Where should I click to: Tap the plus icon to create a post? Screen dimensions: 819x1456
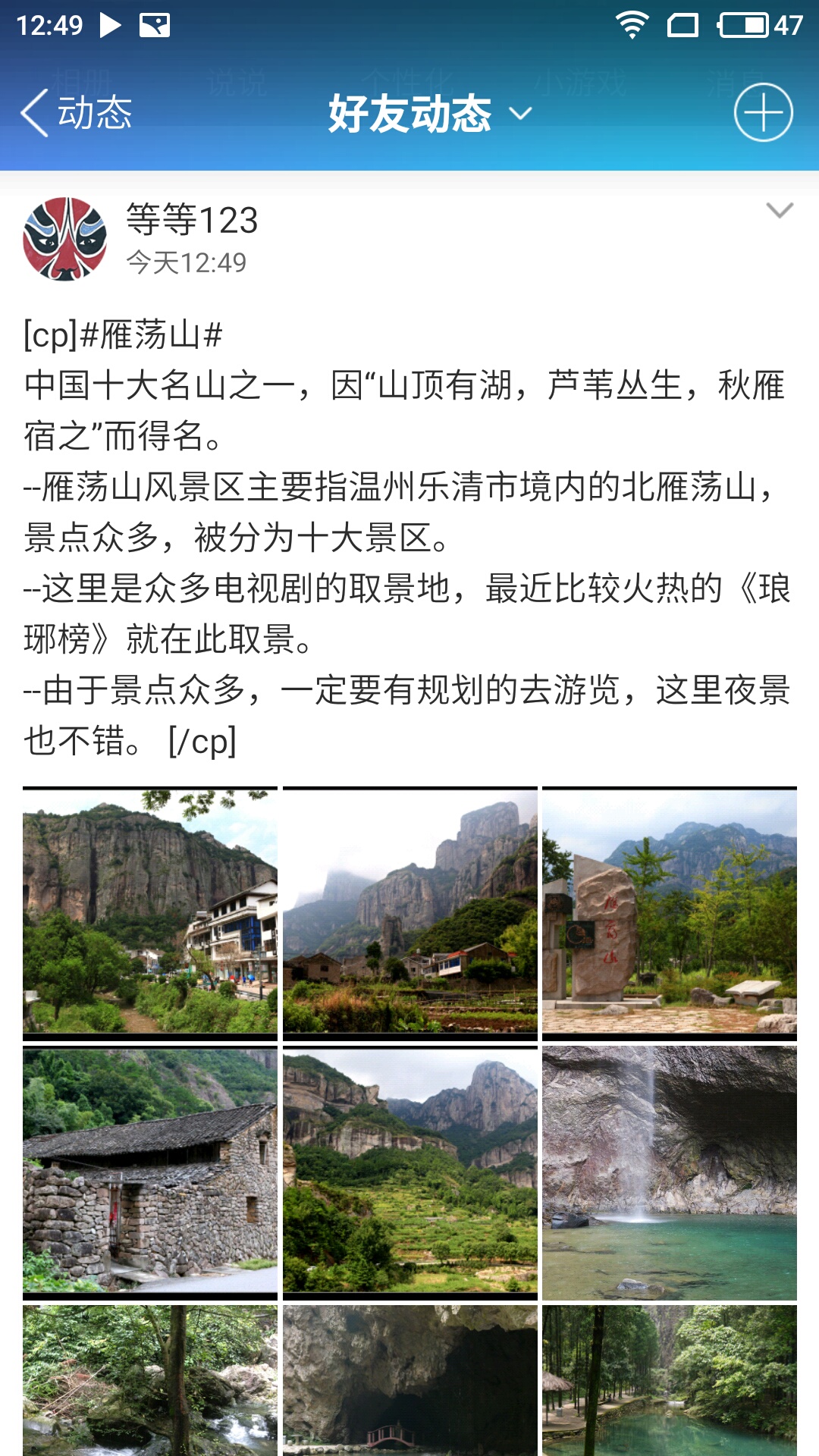(763, 112)
